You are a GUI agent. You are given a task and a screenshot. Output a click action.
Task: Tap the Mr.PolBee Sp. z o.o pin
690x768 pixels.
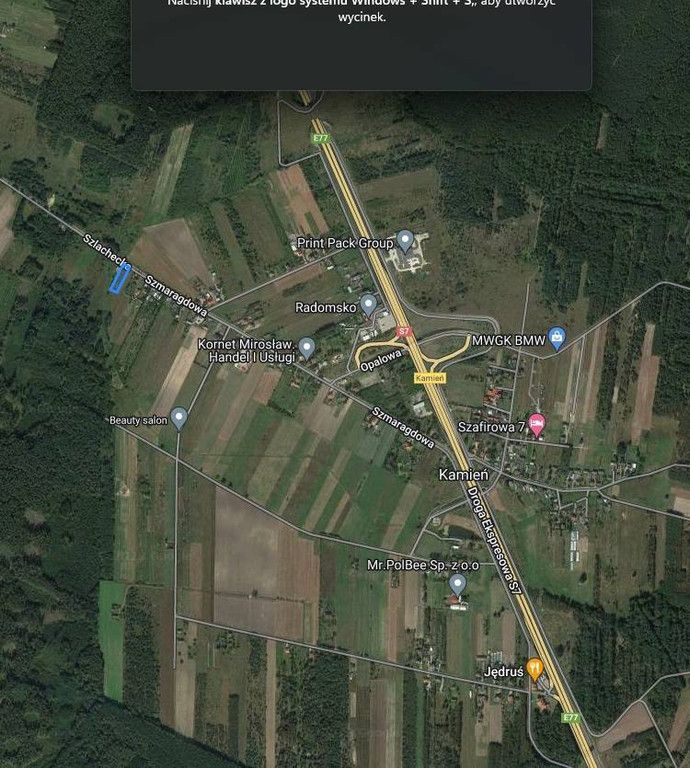[x=457, y=583]
